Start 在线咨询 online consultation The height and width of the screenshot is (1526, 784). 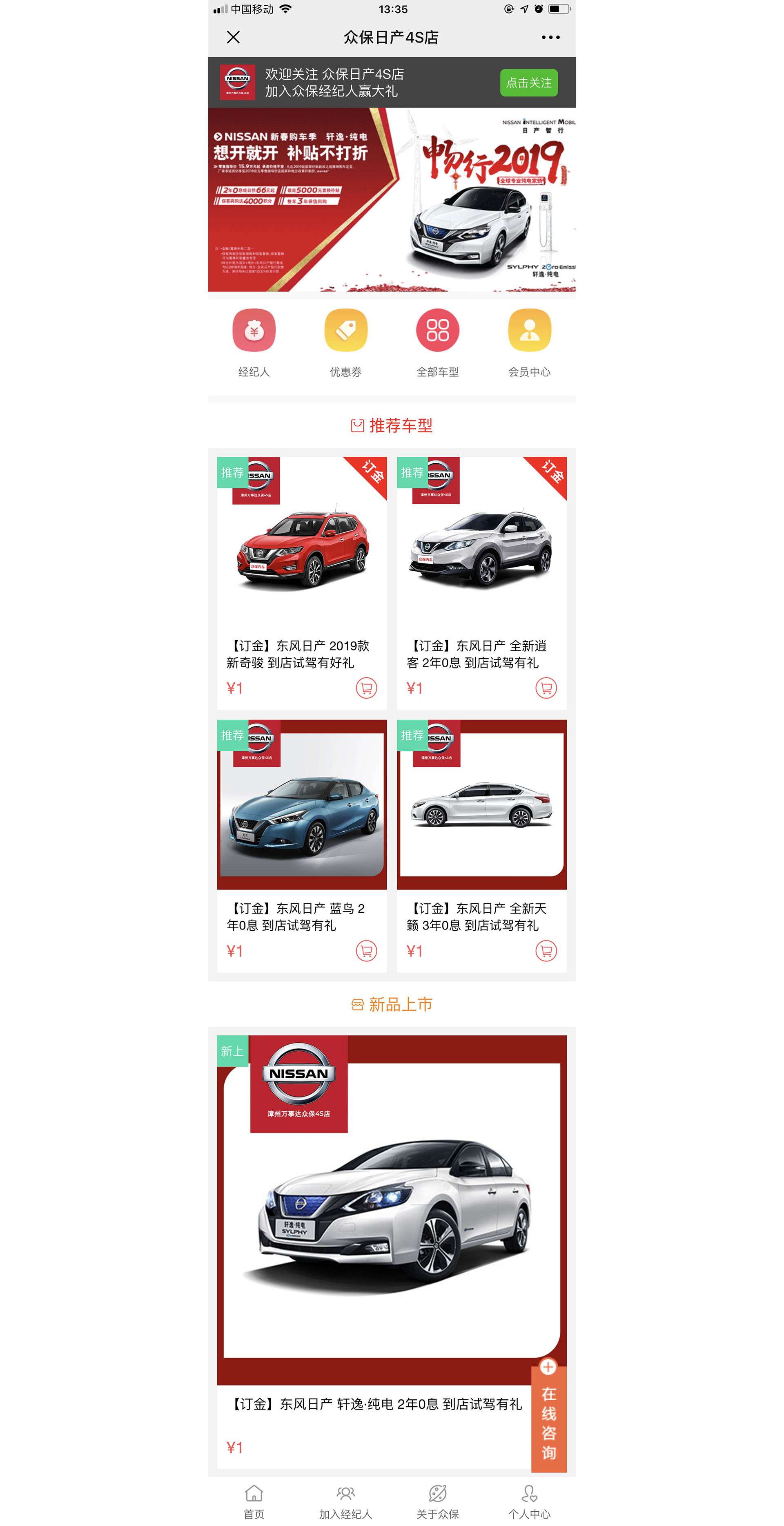548,1422
